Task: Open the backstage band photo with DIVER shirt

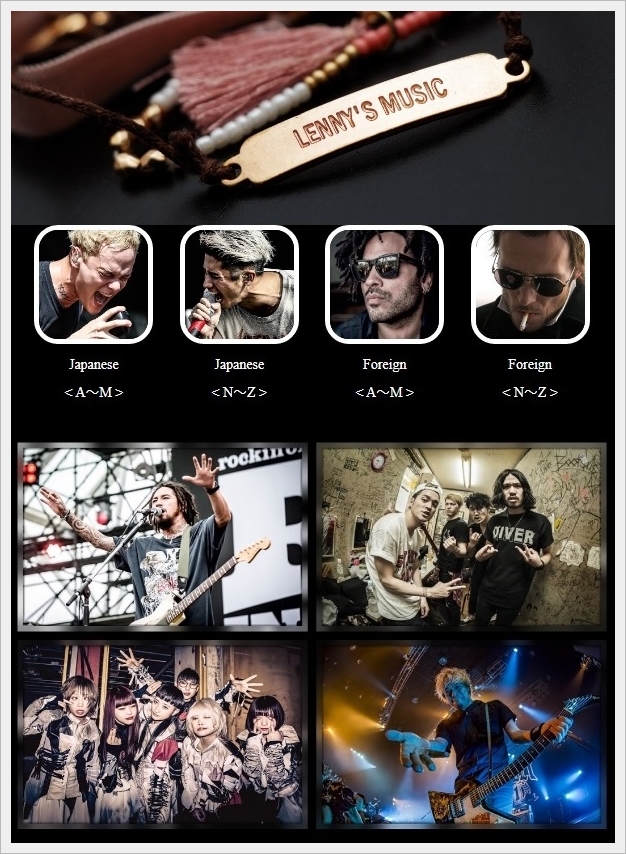Action: 461,537
